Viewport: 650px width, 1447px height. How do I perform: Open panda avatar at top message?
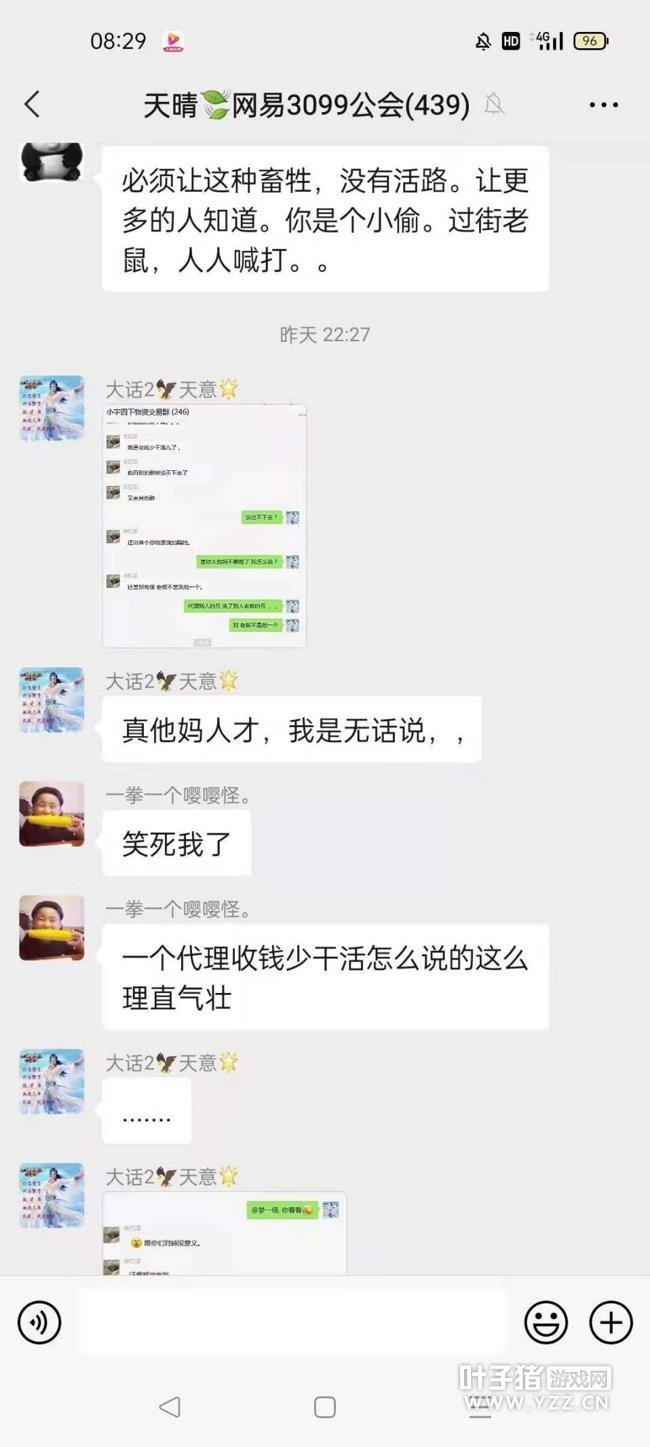click(x=52, y=161)
